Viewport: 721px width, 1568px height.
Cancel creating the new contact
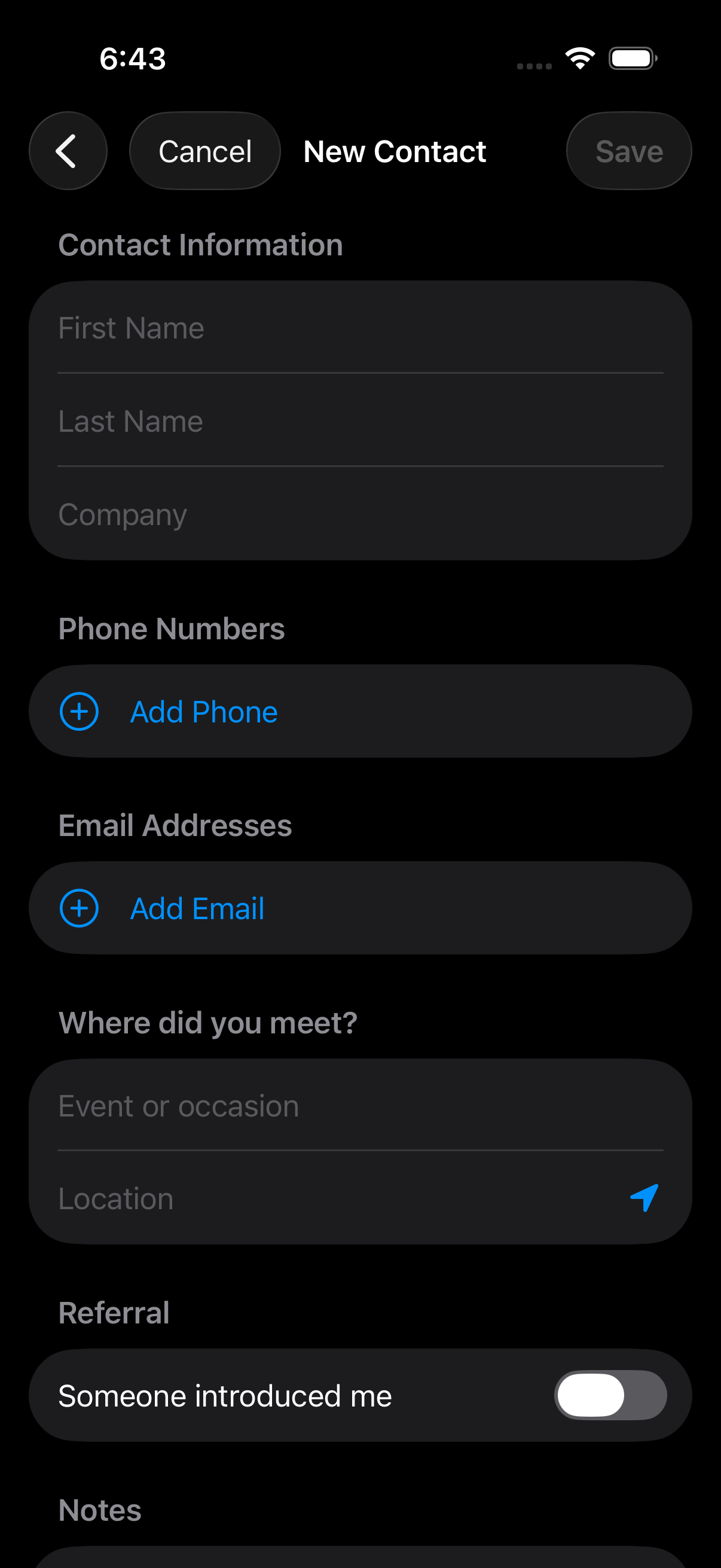pyautogui.click(x=204, y=150)
